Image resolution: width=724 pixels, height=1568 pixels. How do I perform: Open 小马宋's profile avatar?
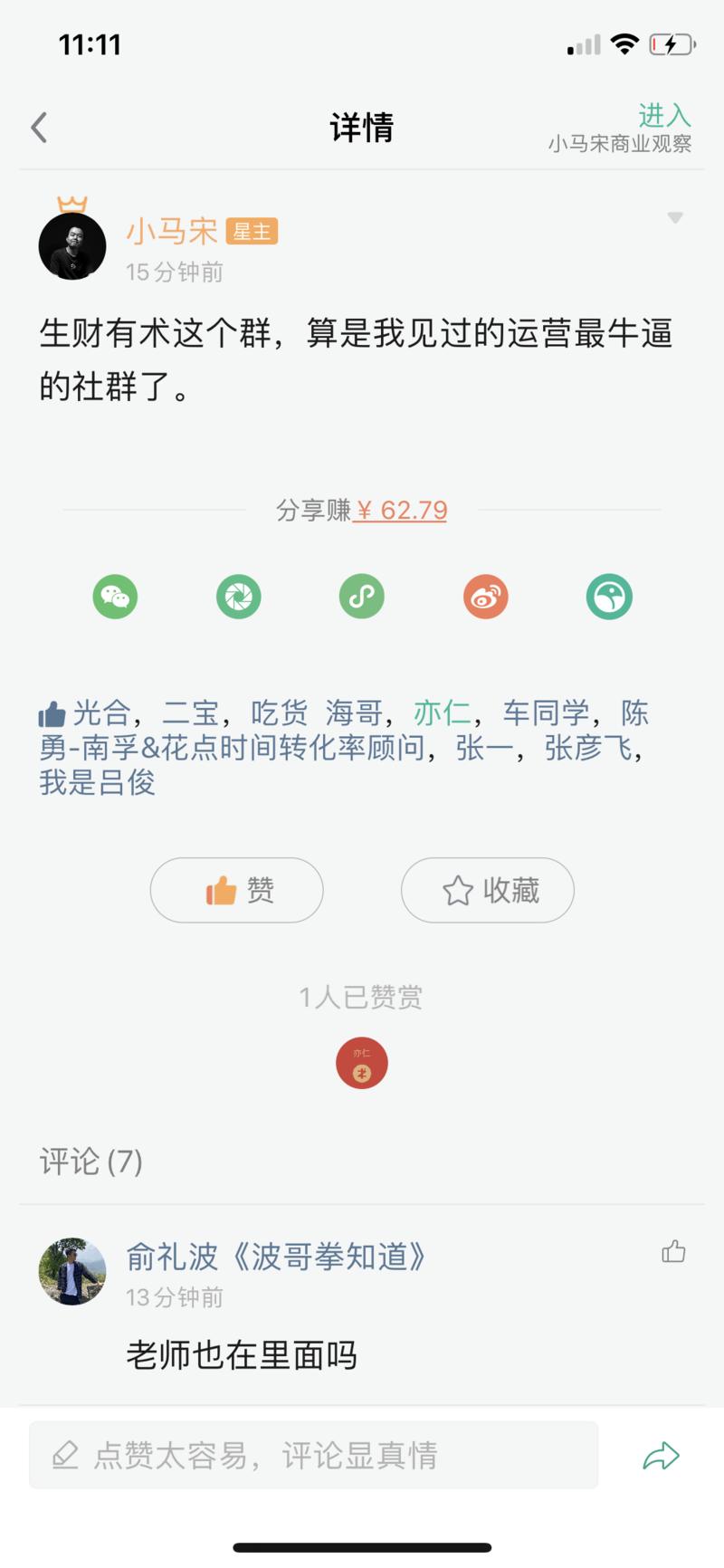pyautogui.click(x=71, y=244)
